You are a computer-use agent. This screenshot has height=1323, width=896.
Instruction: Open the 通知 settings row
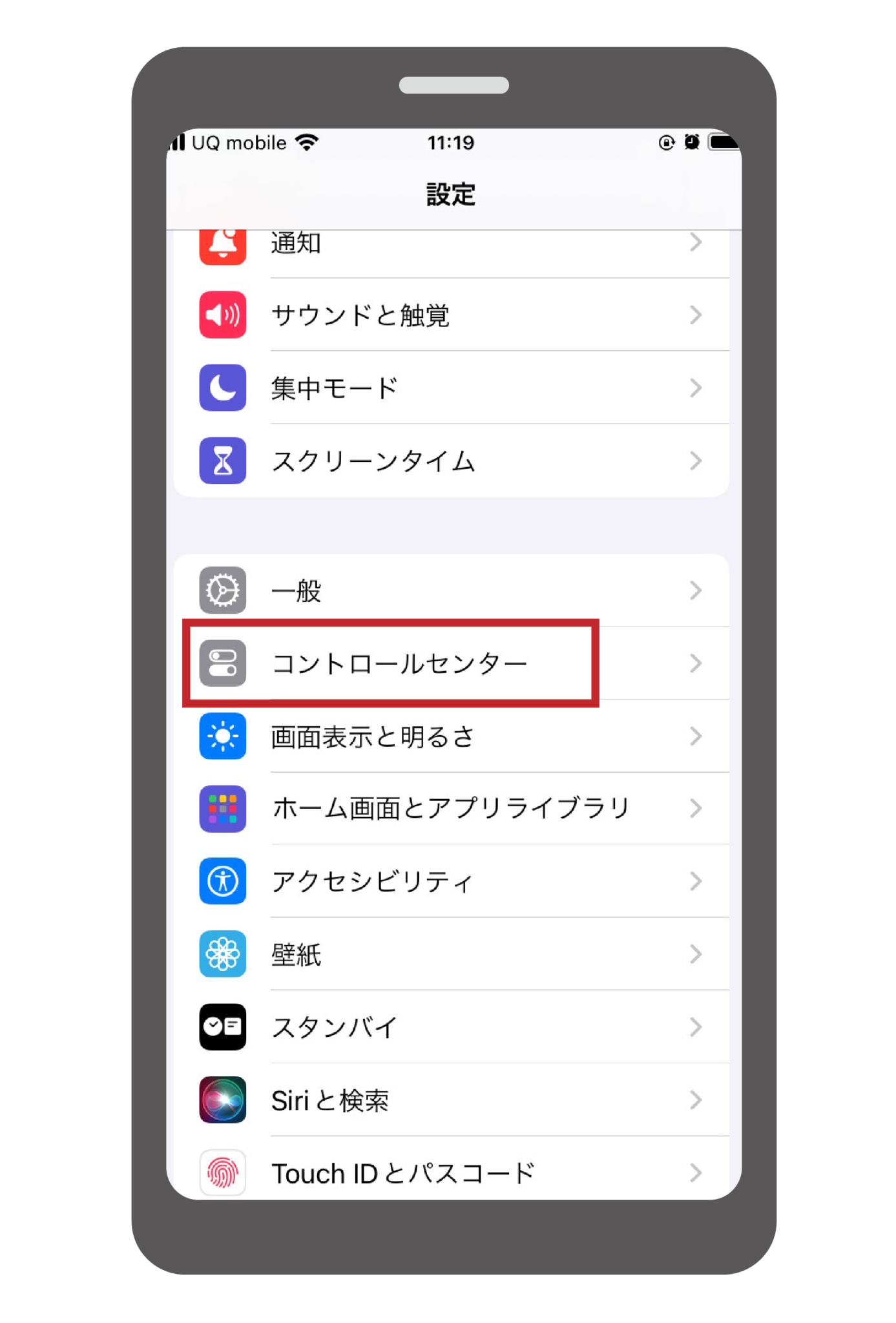tap(451, 245)
